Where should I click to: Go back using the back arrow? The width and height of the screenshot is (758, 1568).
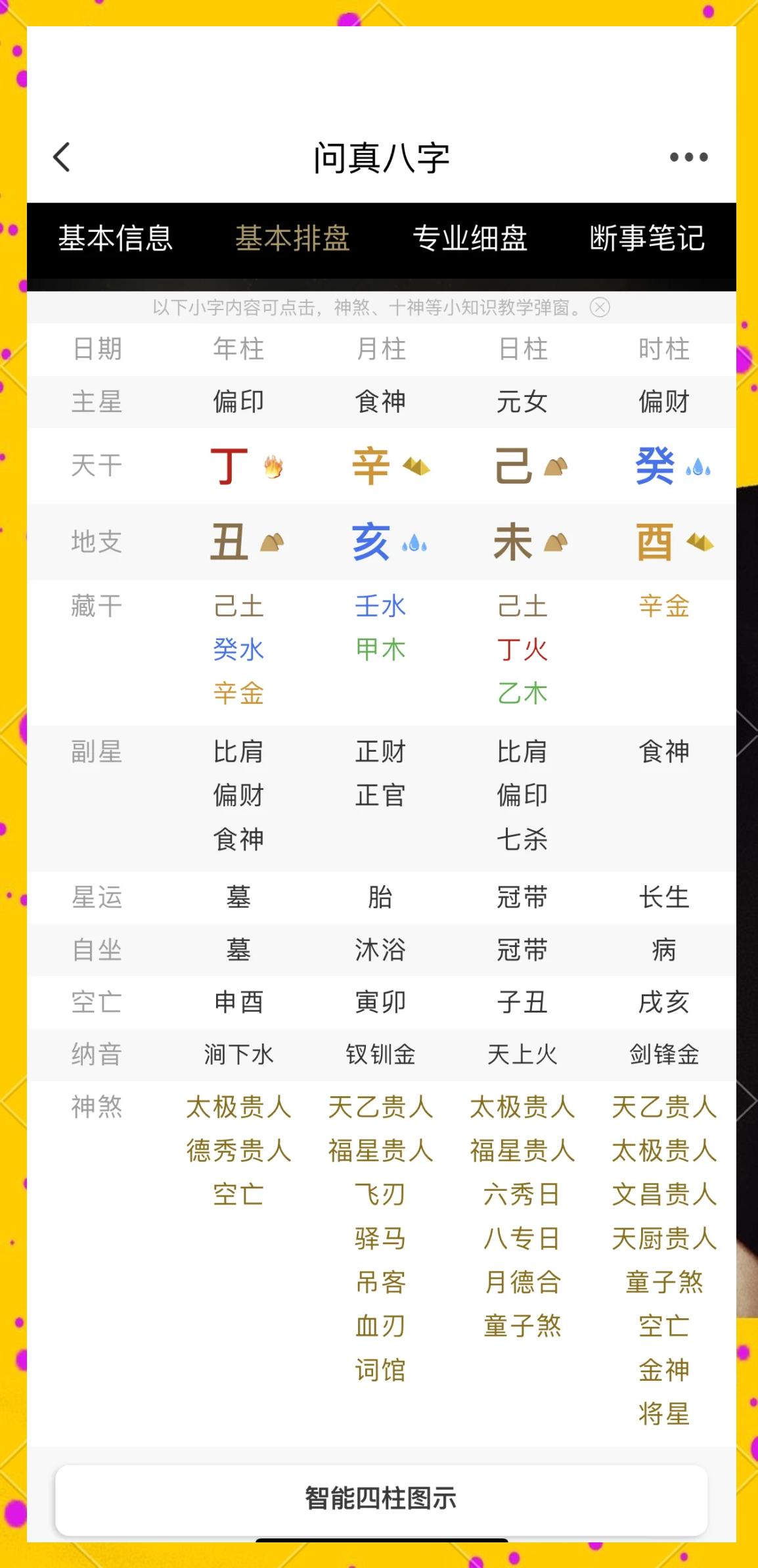(x=62, y=157)
